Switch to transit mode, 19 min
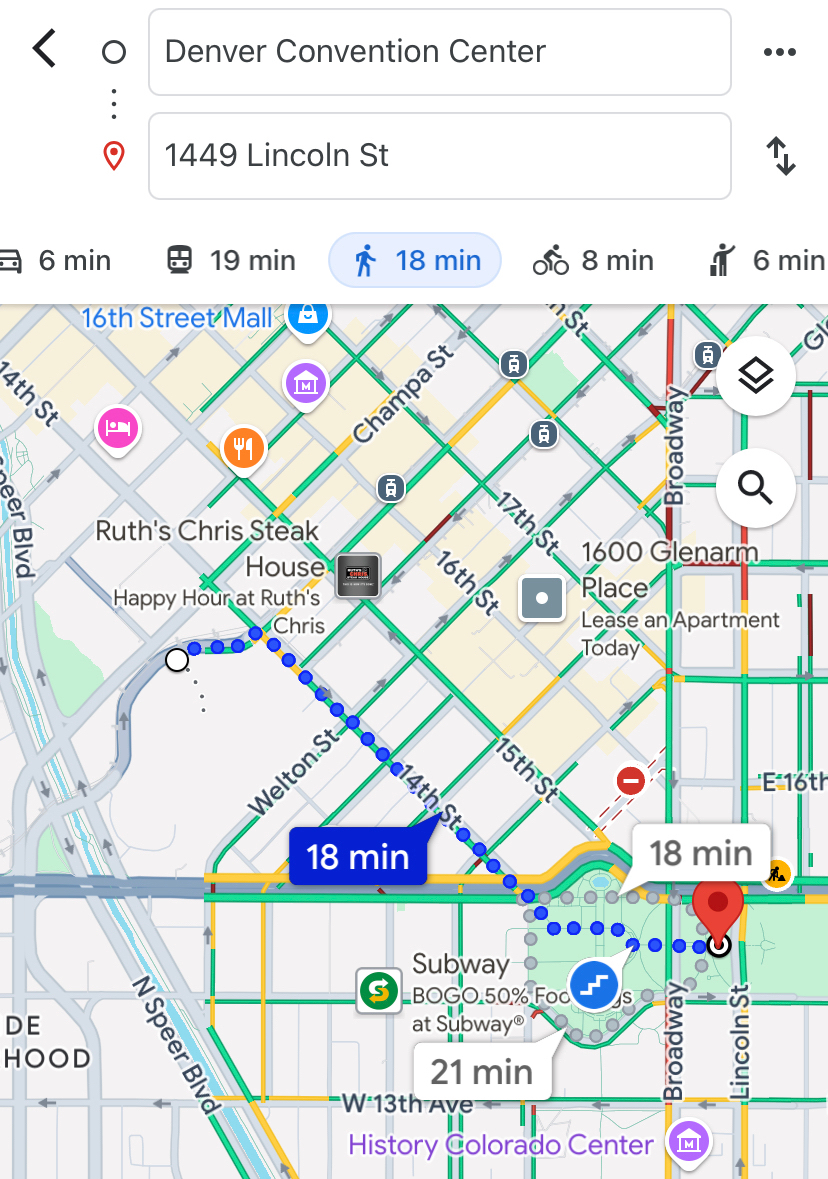The width and height of the screenshot is (828, 1179). click(x=231, y=261)
